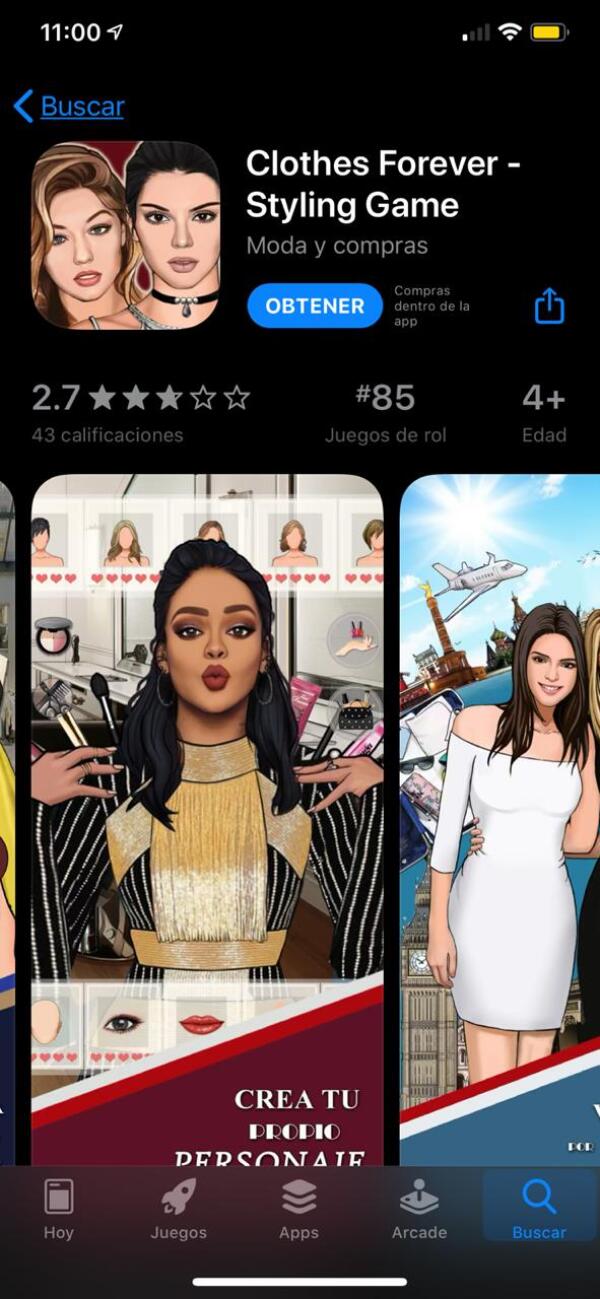The image size is (600, 1299).
Task: Switch to the Arcade tab
Action: coord(419,1208)
